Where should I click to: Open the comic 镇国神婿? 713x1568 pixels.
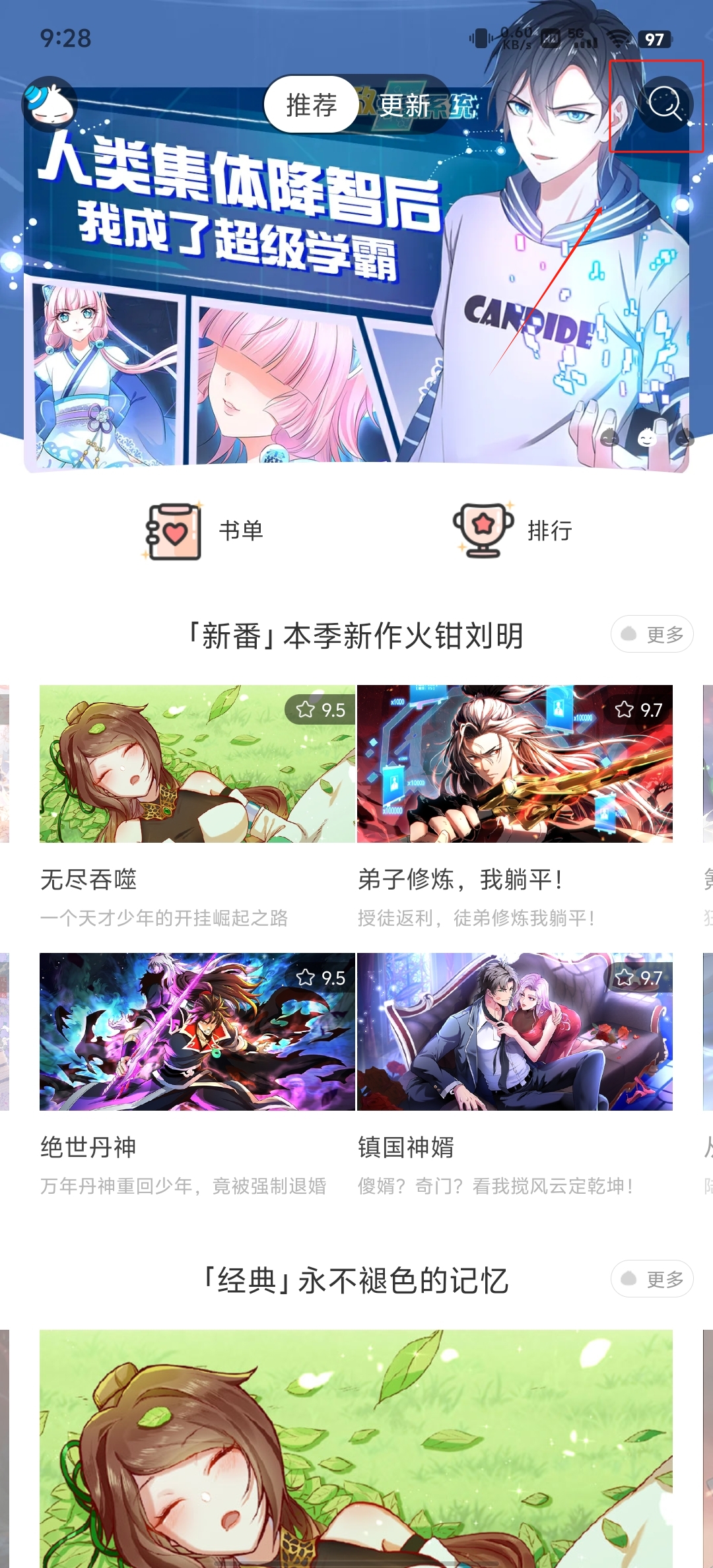pos(515,1032)
